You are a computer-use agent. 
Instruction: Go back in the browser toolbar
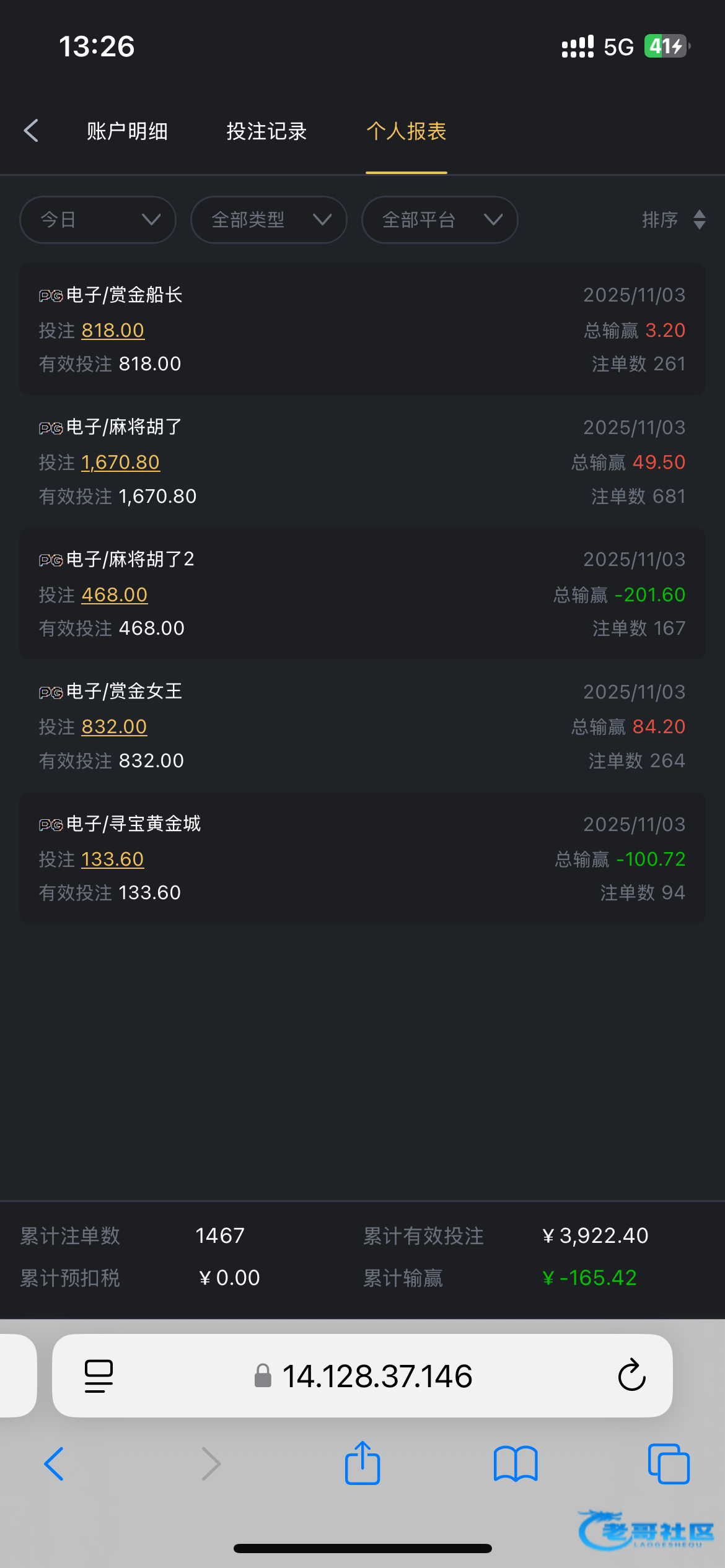[x=54, y=1464]
